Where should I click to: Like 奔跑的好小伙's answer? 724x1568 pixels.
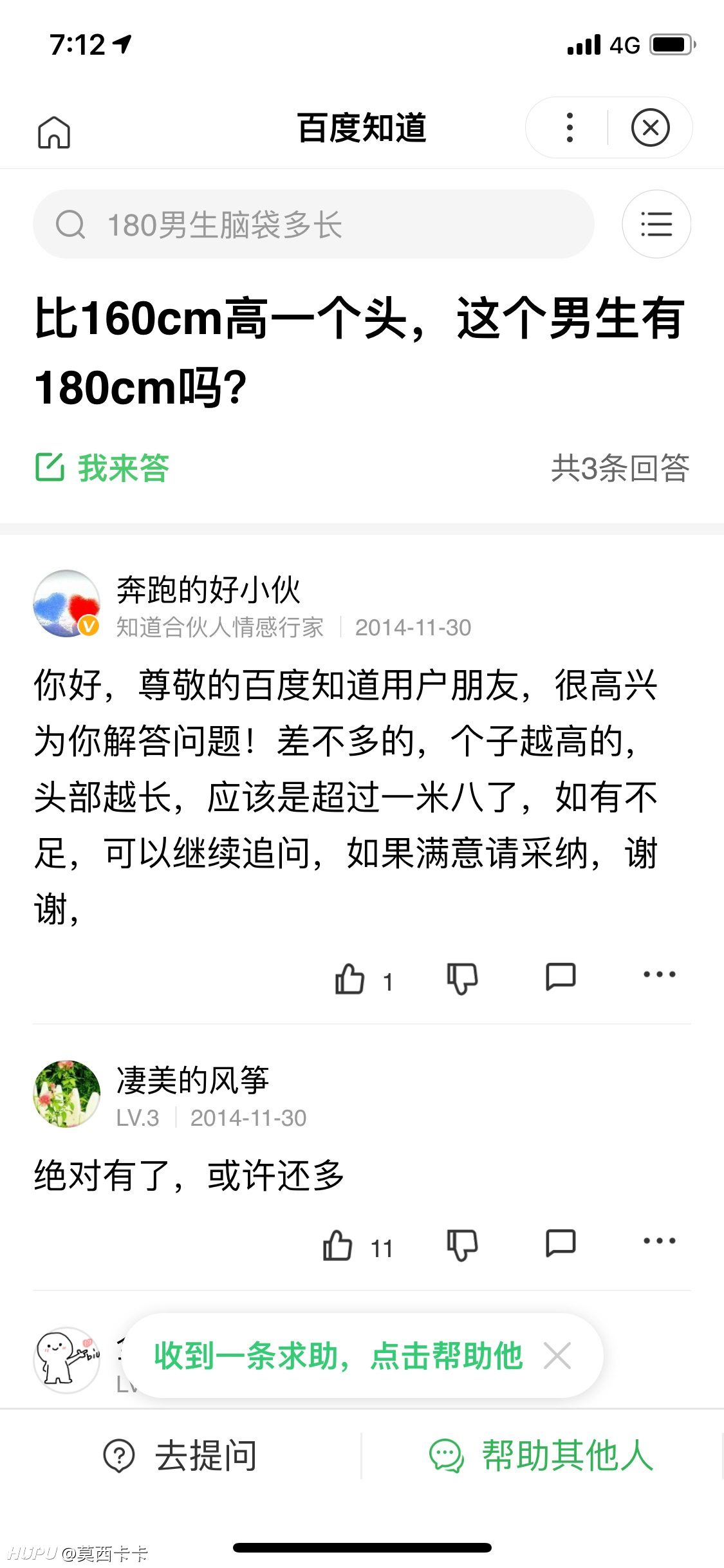350,979
